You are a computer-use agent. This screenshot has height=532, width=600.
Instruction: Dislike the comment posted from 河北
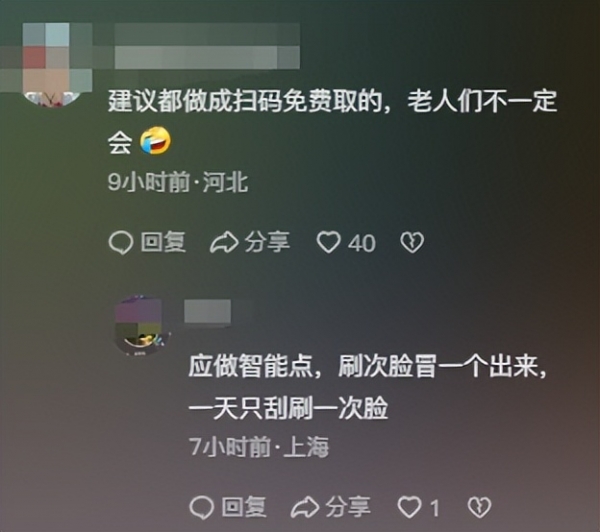(412, 242)
